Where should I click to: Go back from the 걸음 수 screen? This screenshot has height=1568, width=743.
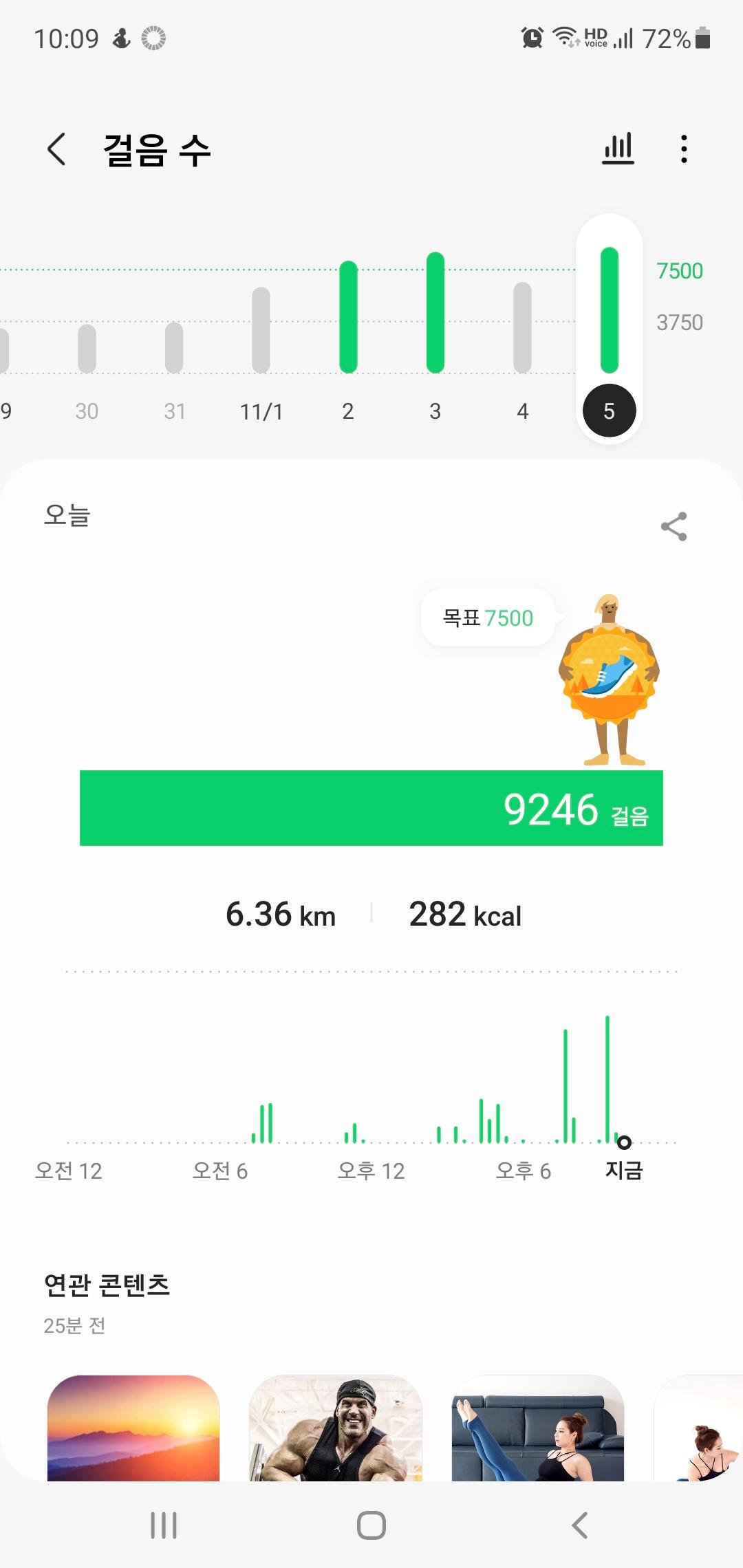coord(57,149)
